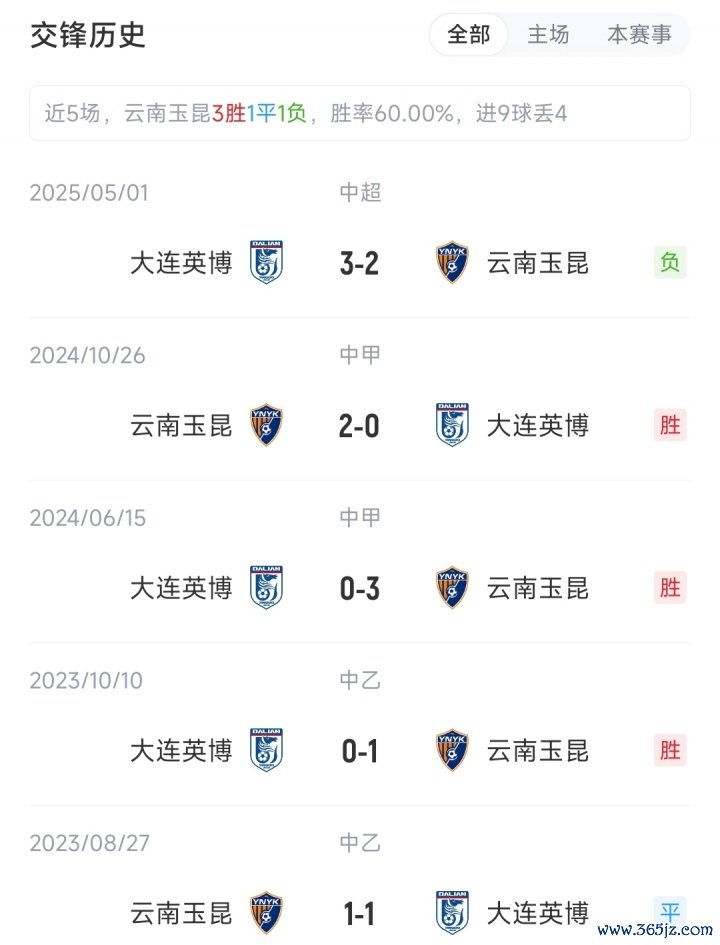Viewport: 720px width, 945px height.
Task: Select the 主场 filter tab
Action: click(548, 35)
